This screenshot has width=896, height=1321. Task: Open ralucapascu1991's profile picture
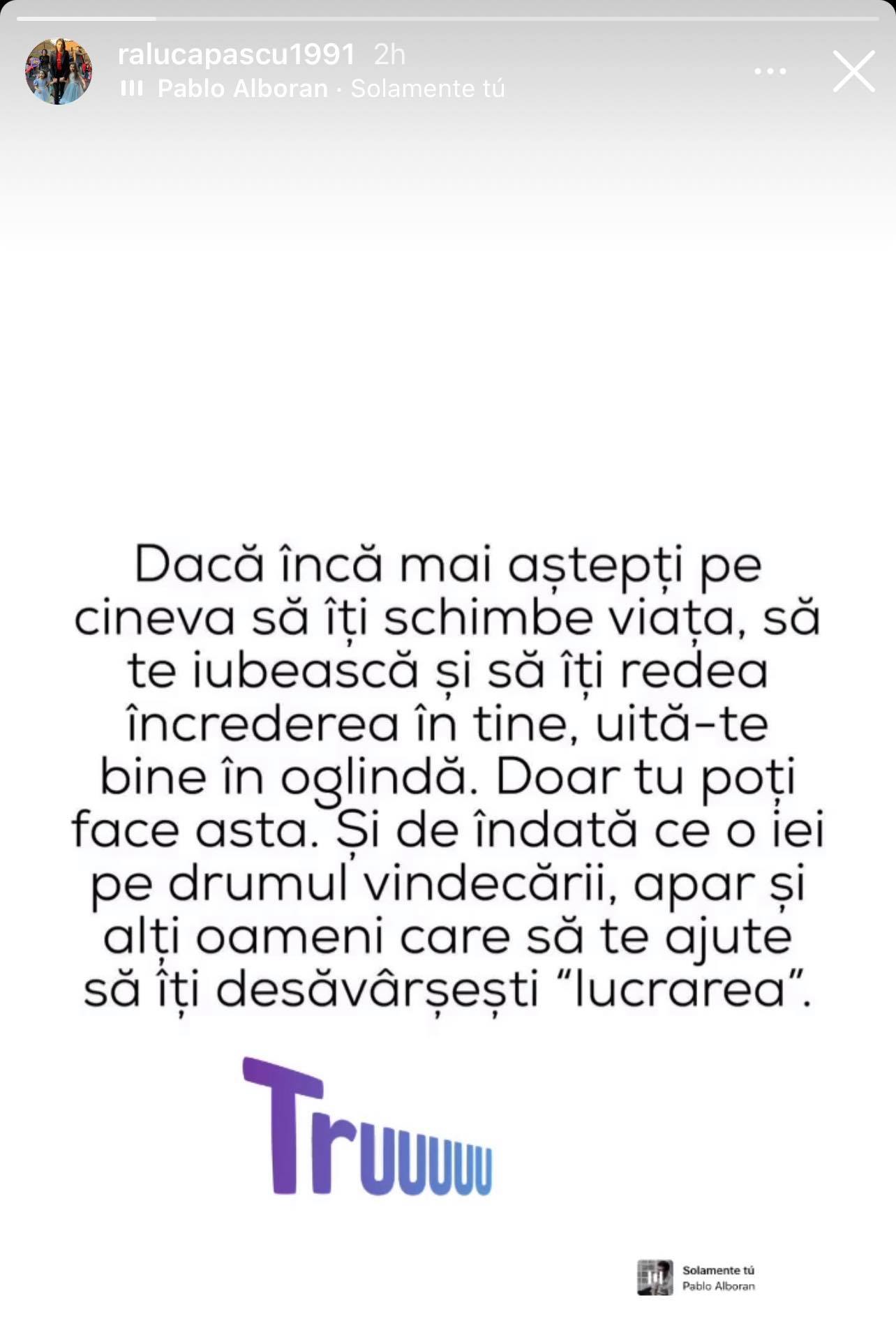point(59,71)
